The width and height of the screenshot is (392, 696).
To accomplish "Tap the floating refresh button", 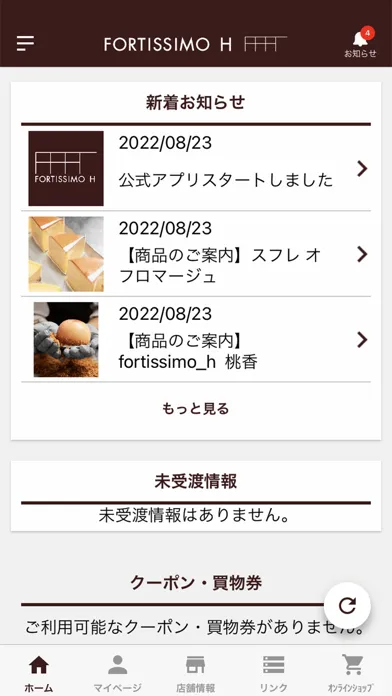I will pyautogui.click(x=347, y=606).
